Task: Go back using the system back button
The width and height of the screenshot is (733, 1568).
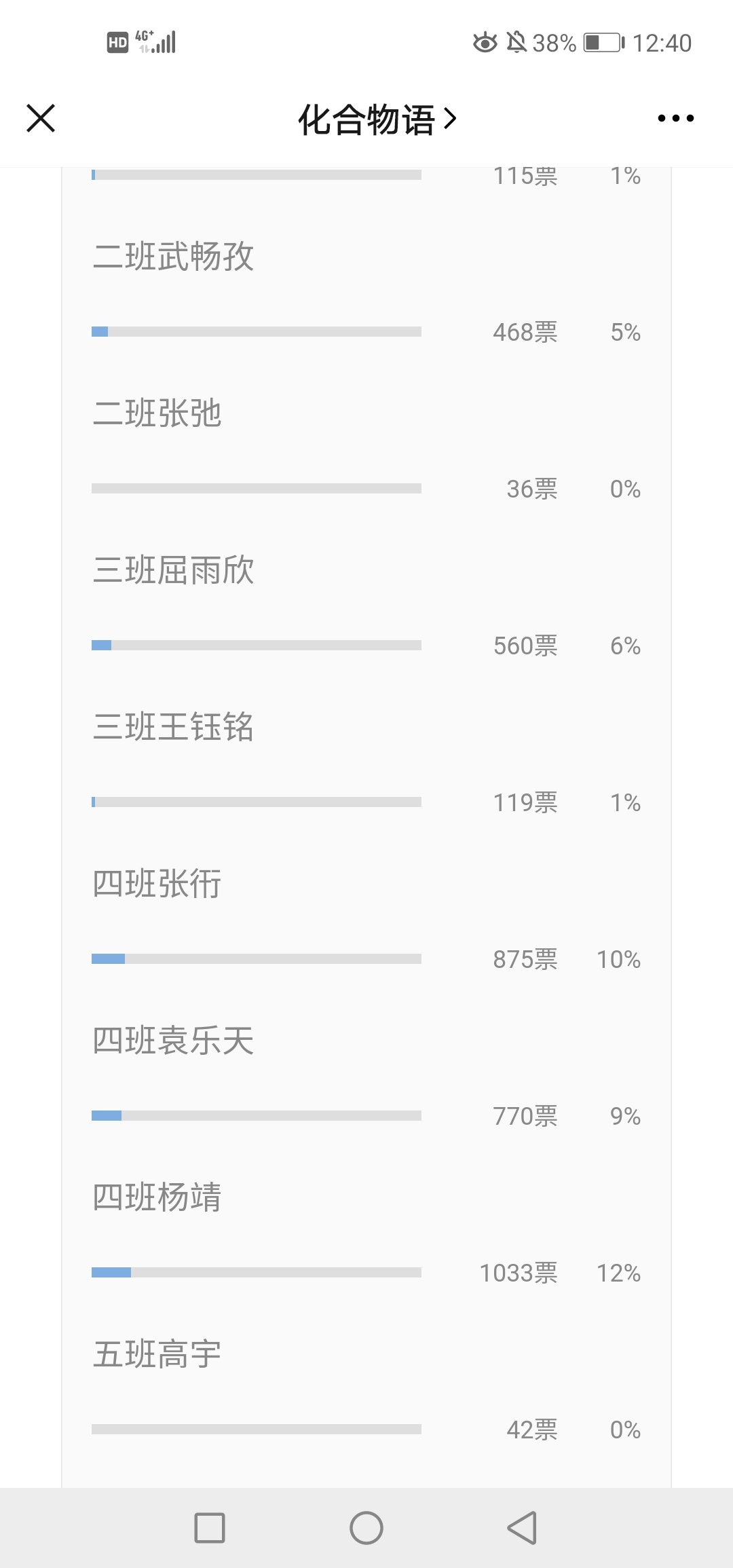Action: tap(523, 1528)
